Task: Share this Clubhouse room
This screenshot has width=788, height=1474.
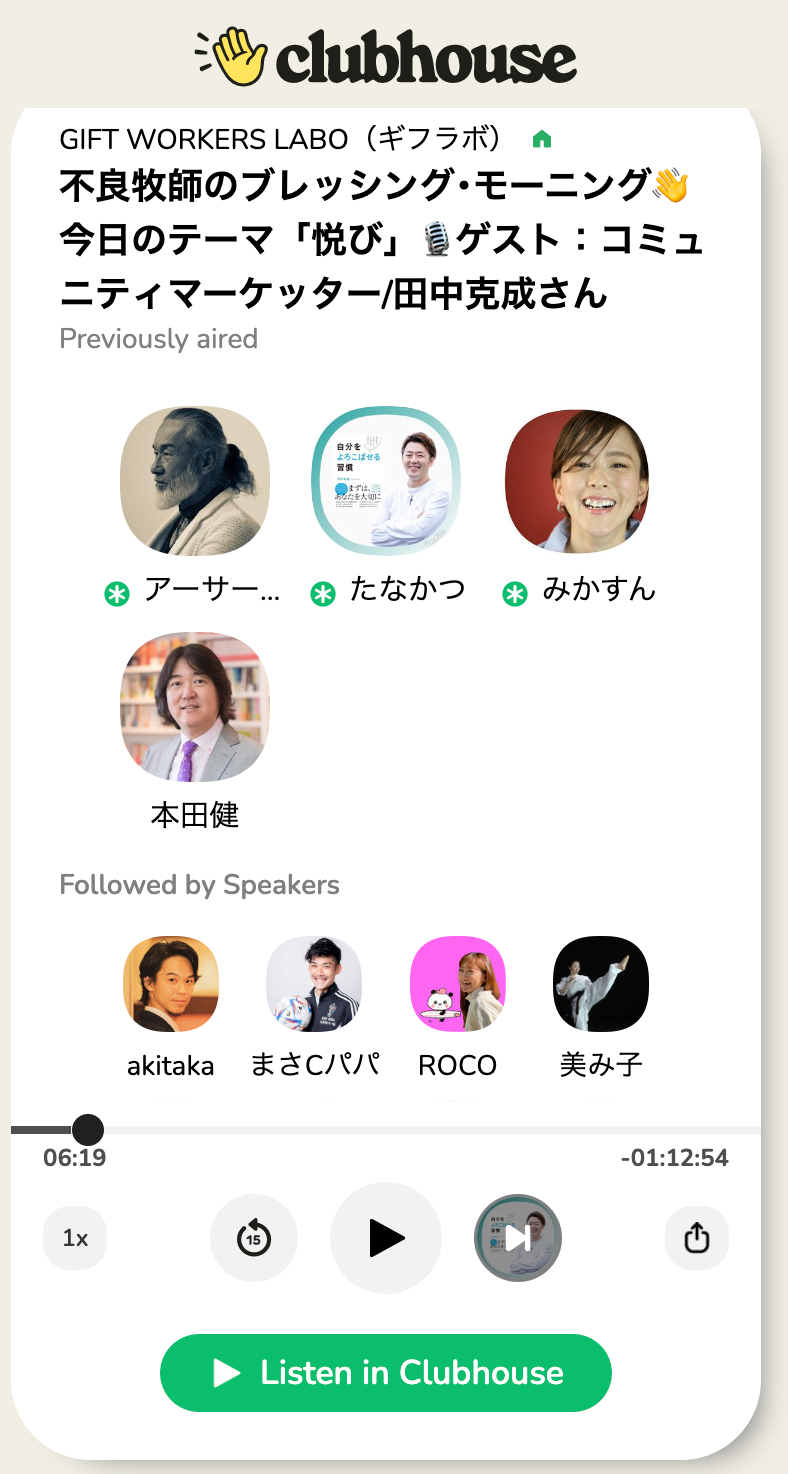Action: (x=696, y=1238)
